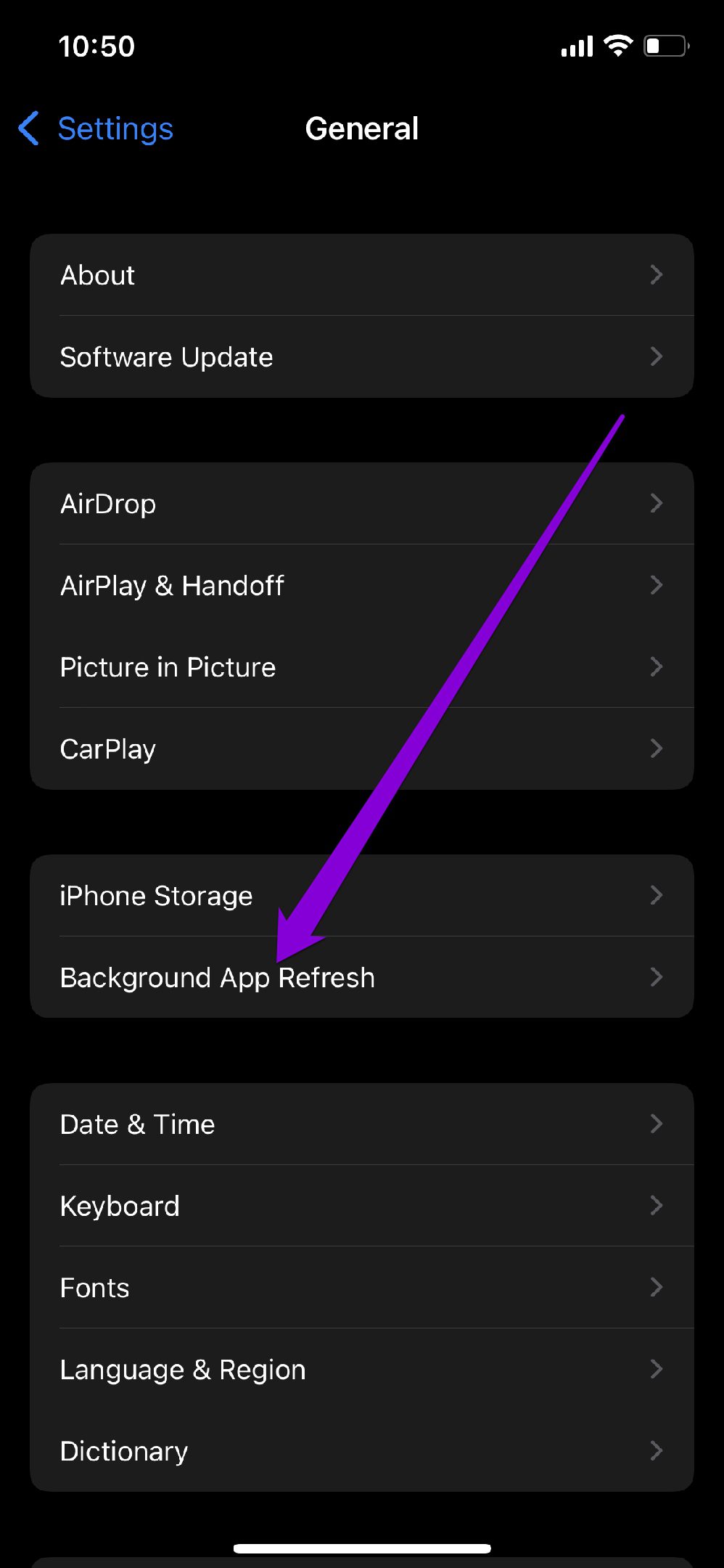The height and width of the screenshot is (1568, 724).
Task: Open the Fonts row
Action: (361, 1288)
